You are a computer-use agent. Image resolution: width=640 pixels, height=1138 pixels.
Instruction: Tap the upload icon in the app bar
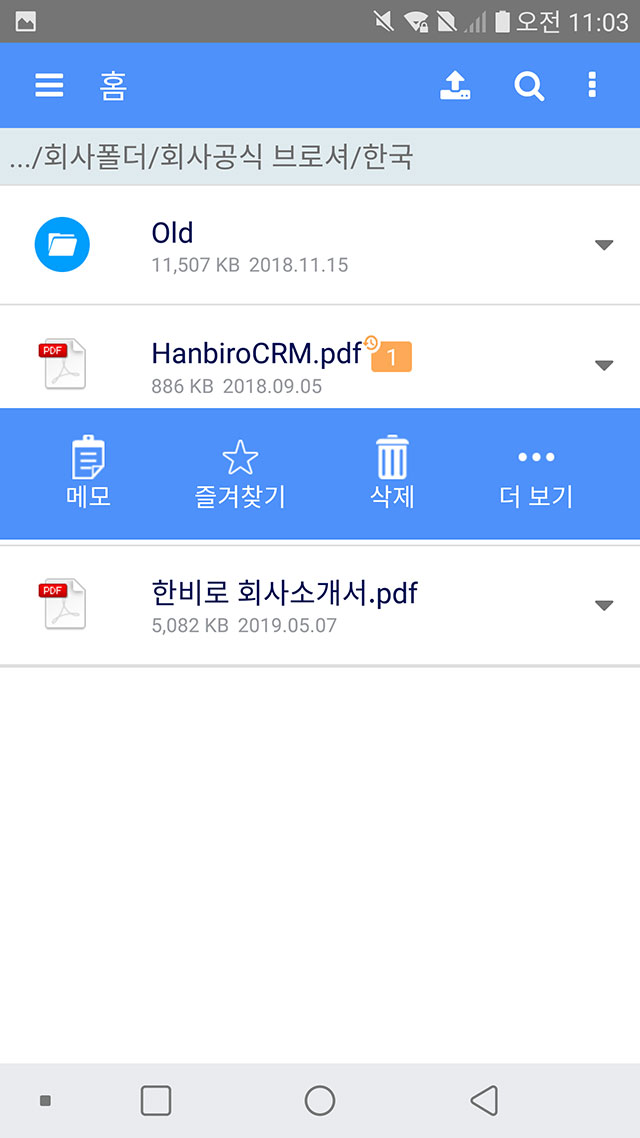pyautogui.click(x=455, y=86)
